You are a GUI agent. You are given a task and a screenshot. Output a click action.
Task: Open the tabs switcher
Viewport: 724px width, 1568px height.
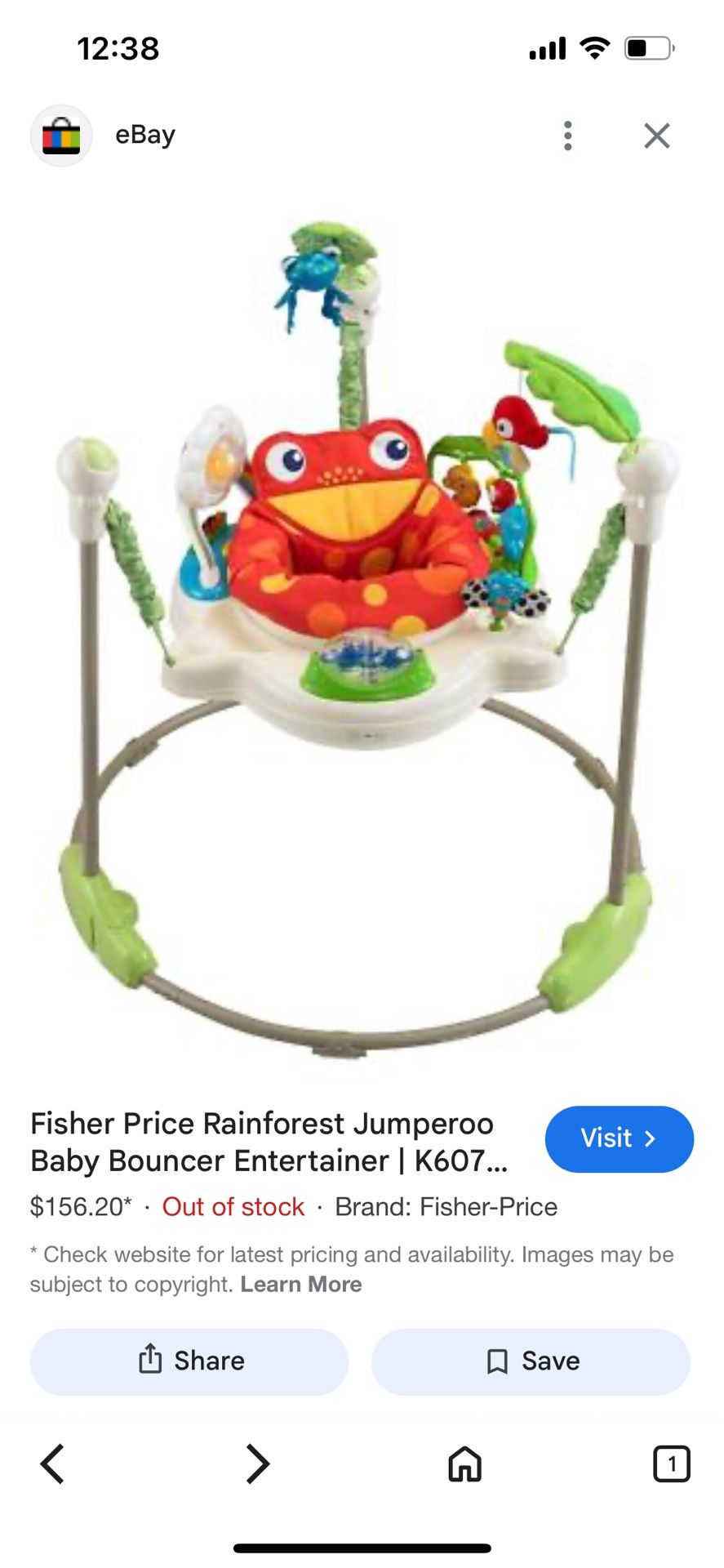[x=671, y=1463]
